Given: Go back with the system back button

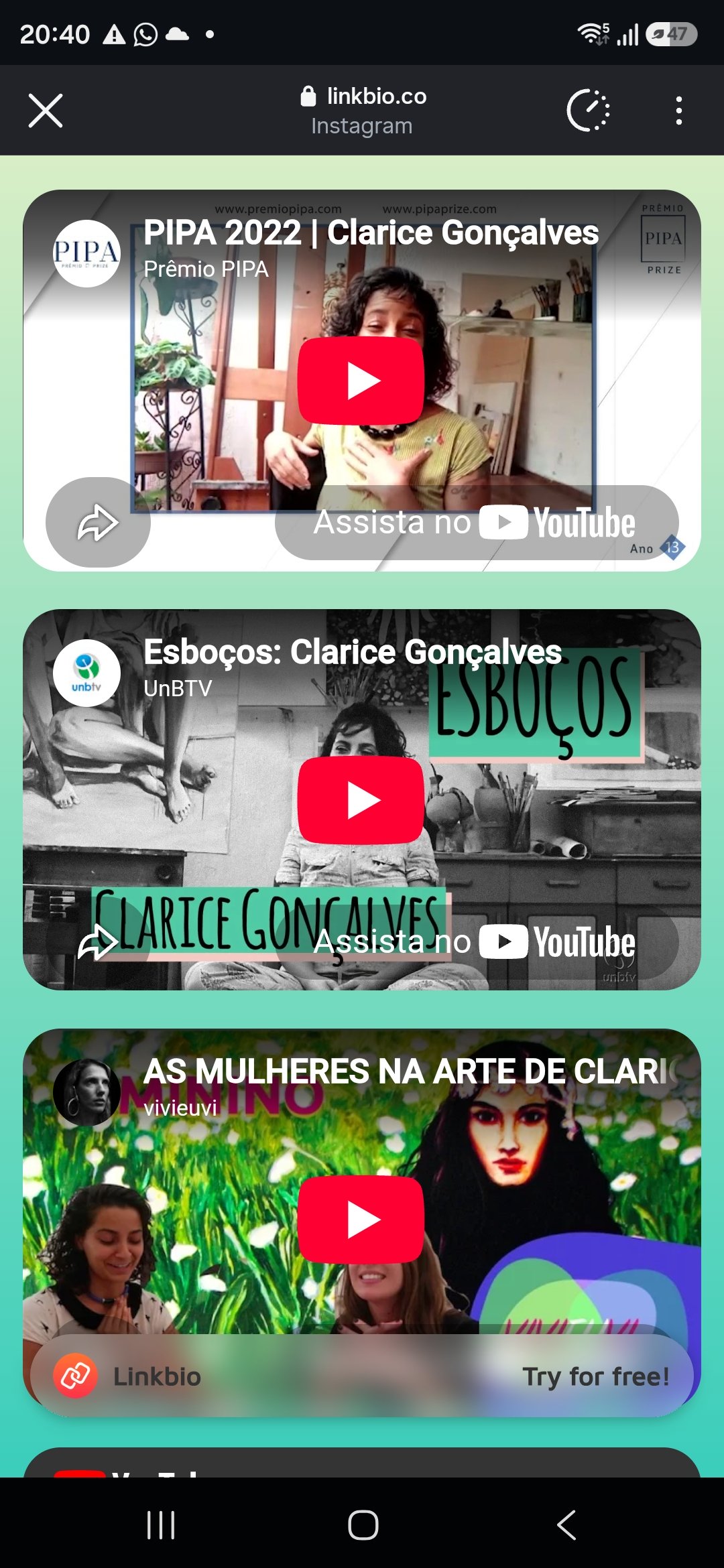Looking at the screenshot, I should [566, 1525].
